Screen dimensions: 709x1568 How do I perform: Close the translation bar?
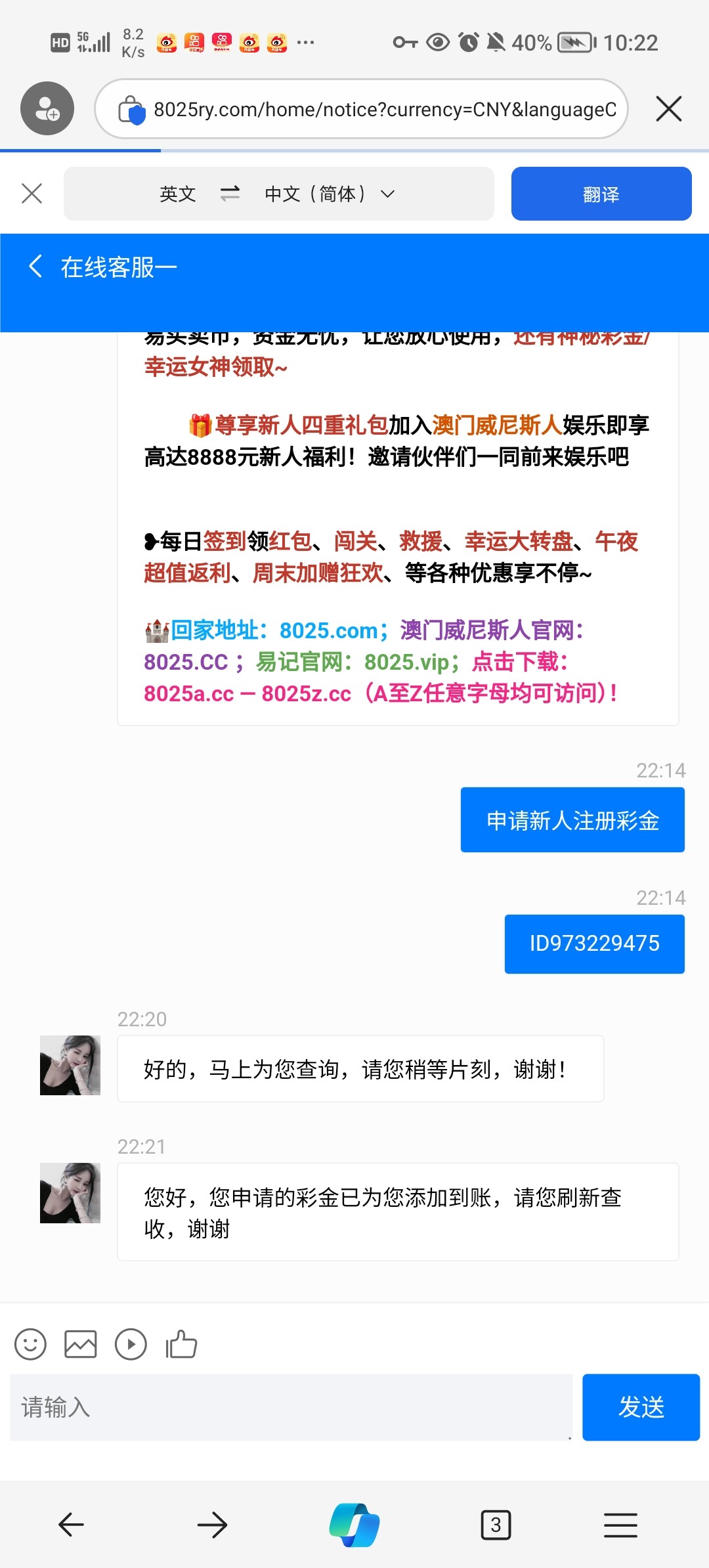(x=32, y=194)
